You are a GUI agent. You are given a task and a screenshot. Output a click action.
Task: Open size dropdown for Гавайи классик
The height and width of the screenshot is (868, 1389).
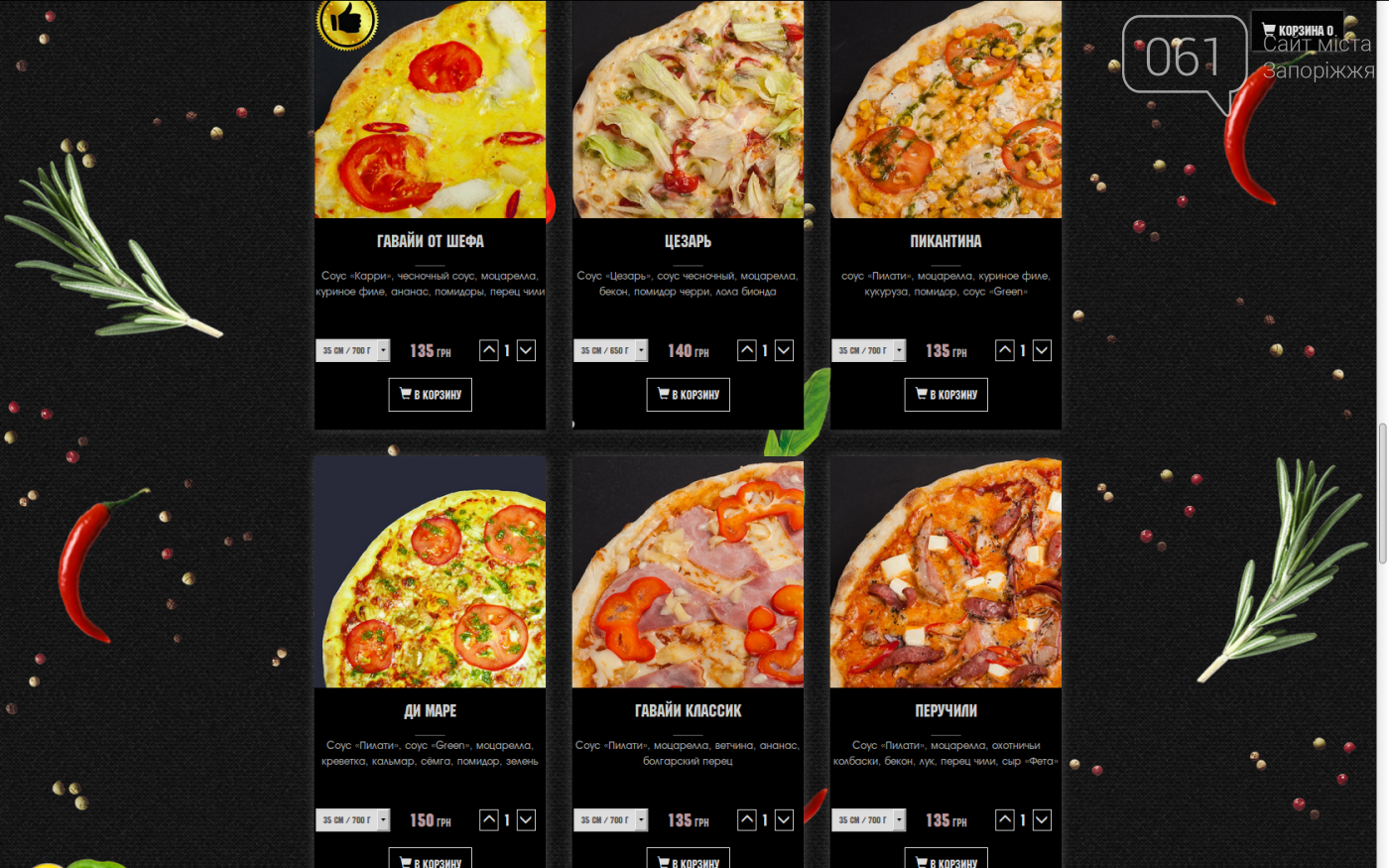click(x=611, y=820)
